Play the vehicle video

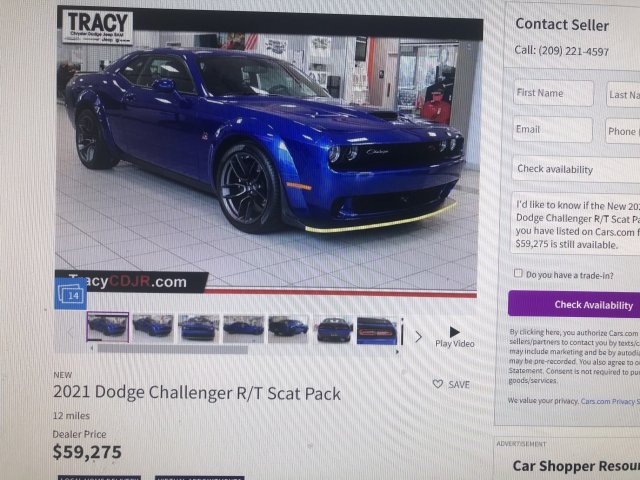pos(454,336)
